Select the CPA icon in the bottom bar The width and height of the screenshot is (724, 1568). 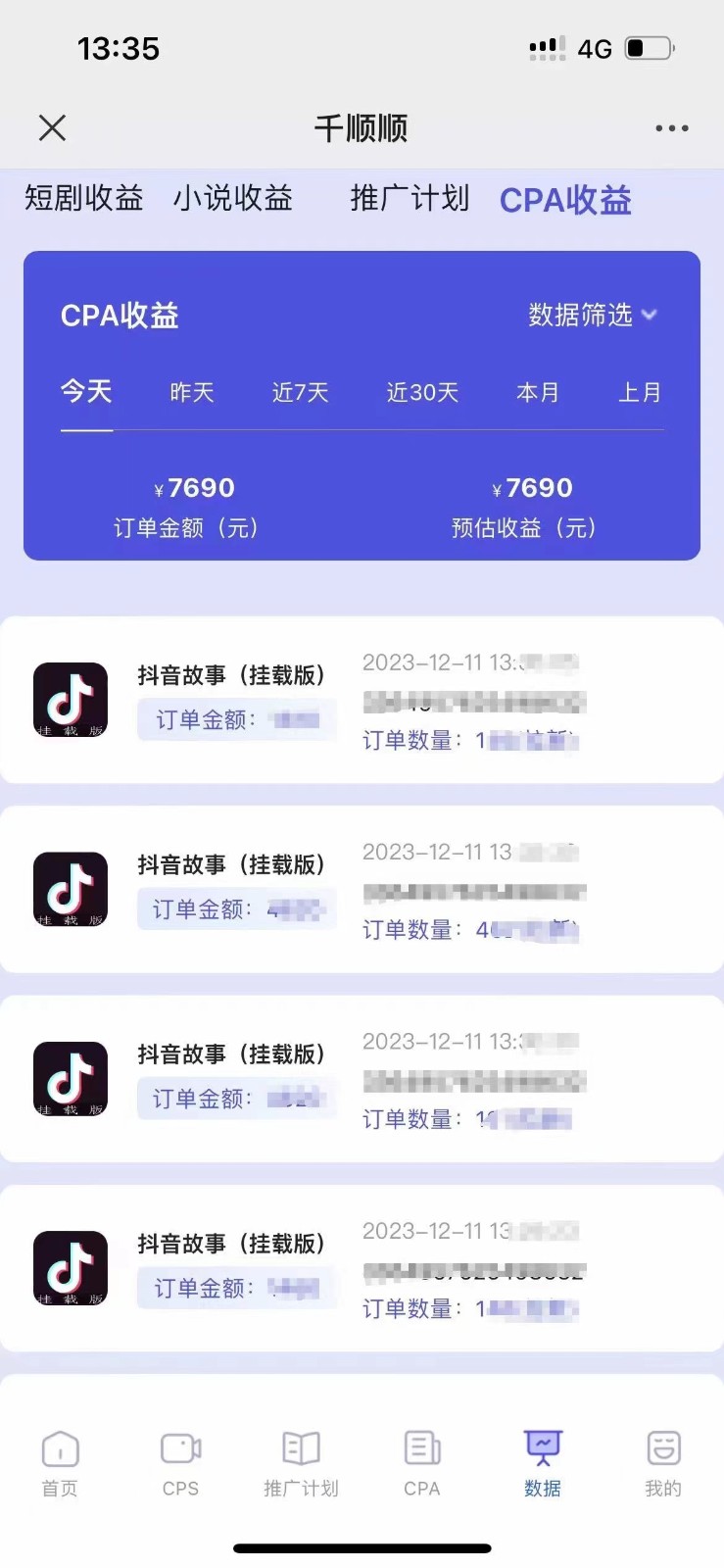tap(421, 1460)
